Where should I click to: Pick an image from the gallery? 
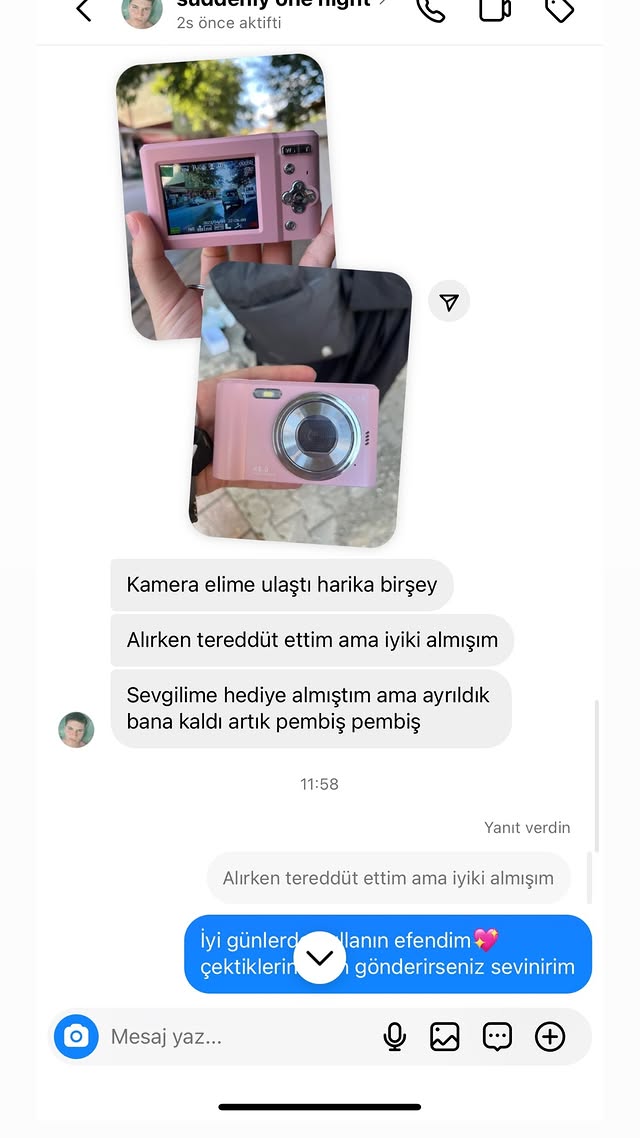coord(445,1036)
